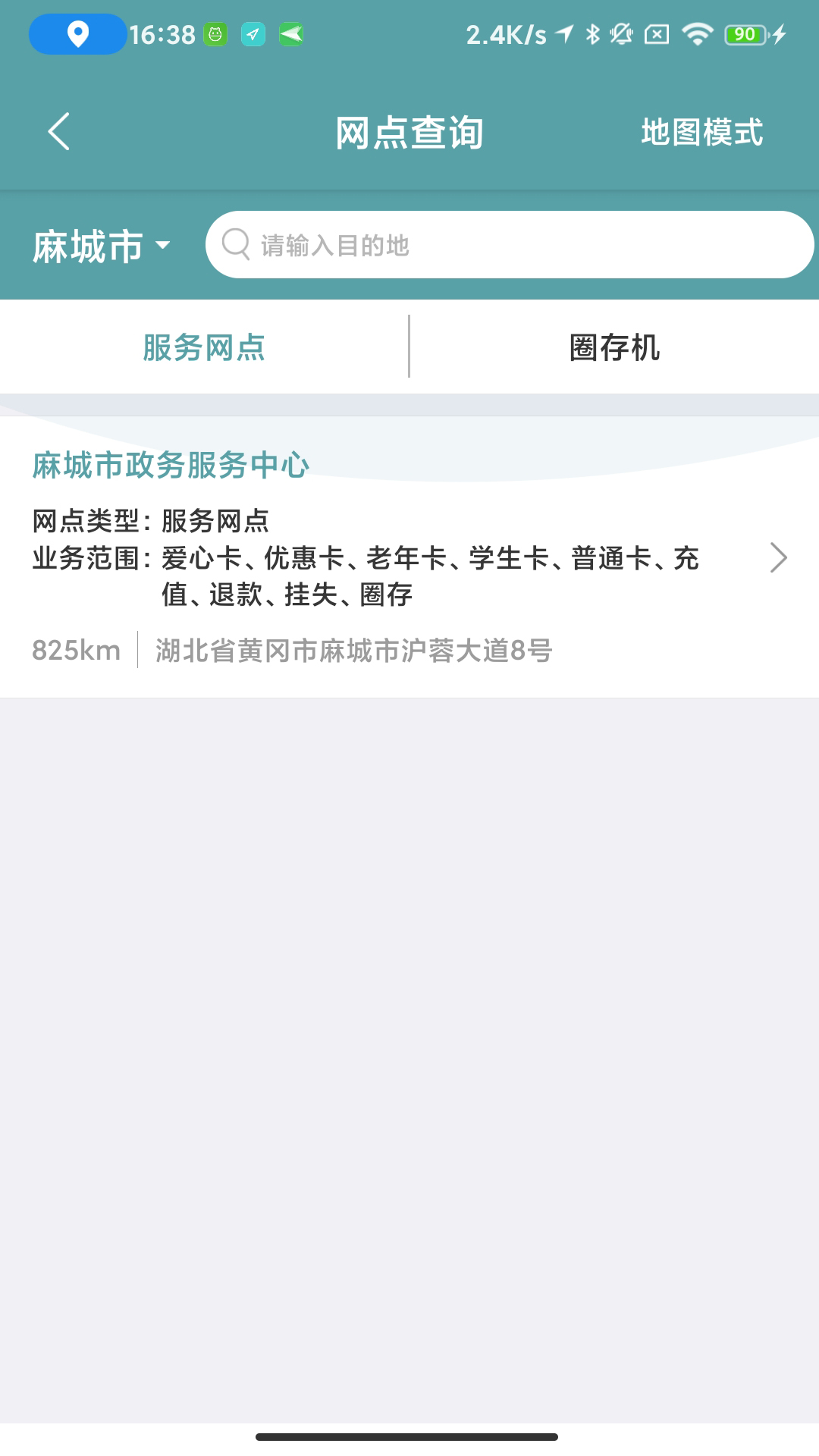Open the search magnifier in the search bar
The width and height of the screenshot is (819, 1456).
[x=236, y=244]
